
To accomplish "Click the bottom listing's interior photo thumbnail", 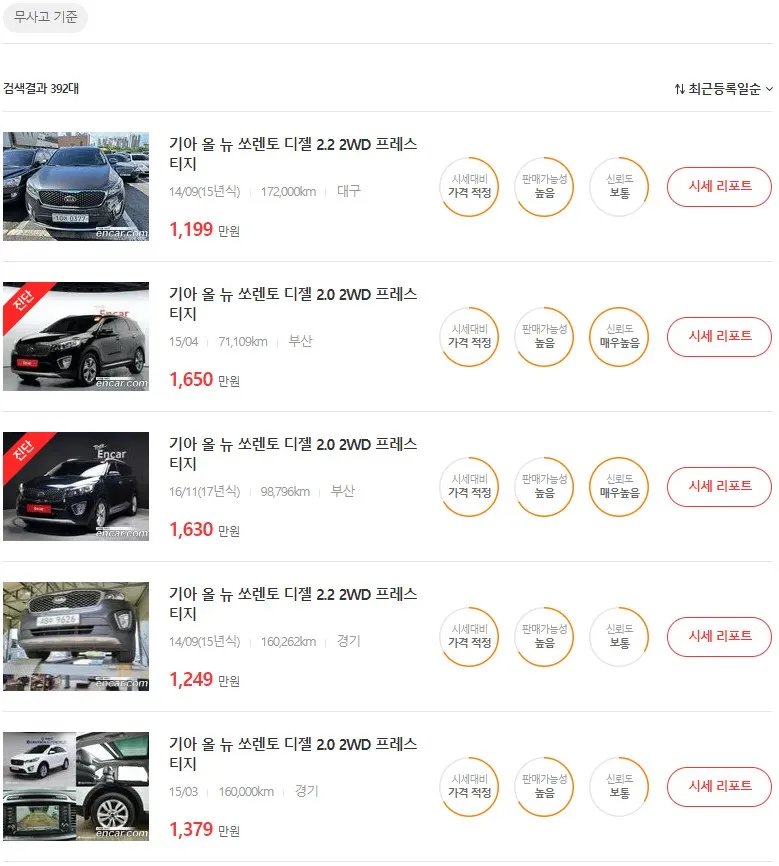I will [x=76, y=787].
